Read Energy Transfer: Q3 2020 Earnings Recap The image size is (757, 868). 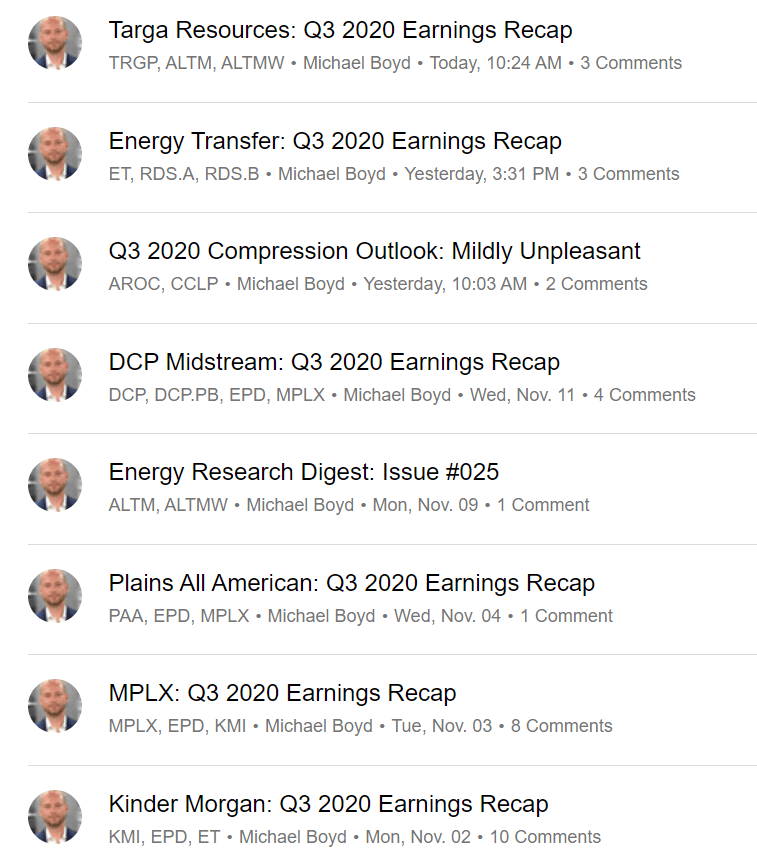(335, 141)
